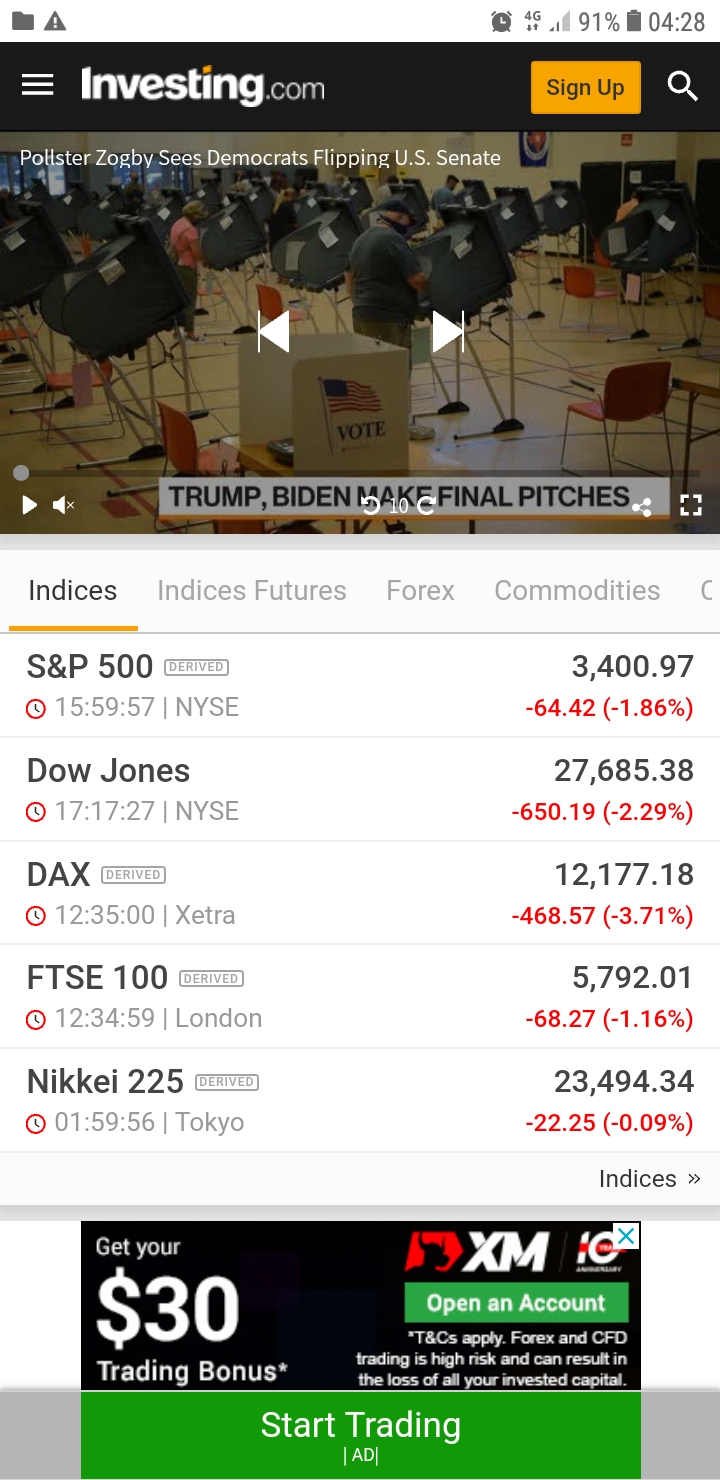The height and width of the screenshot is (1480, 720).
Task: Share the video
Action: click(x=642, y=507)
